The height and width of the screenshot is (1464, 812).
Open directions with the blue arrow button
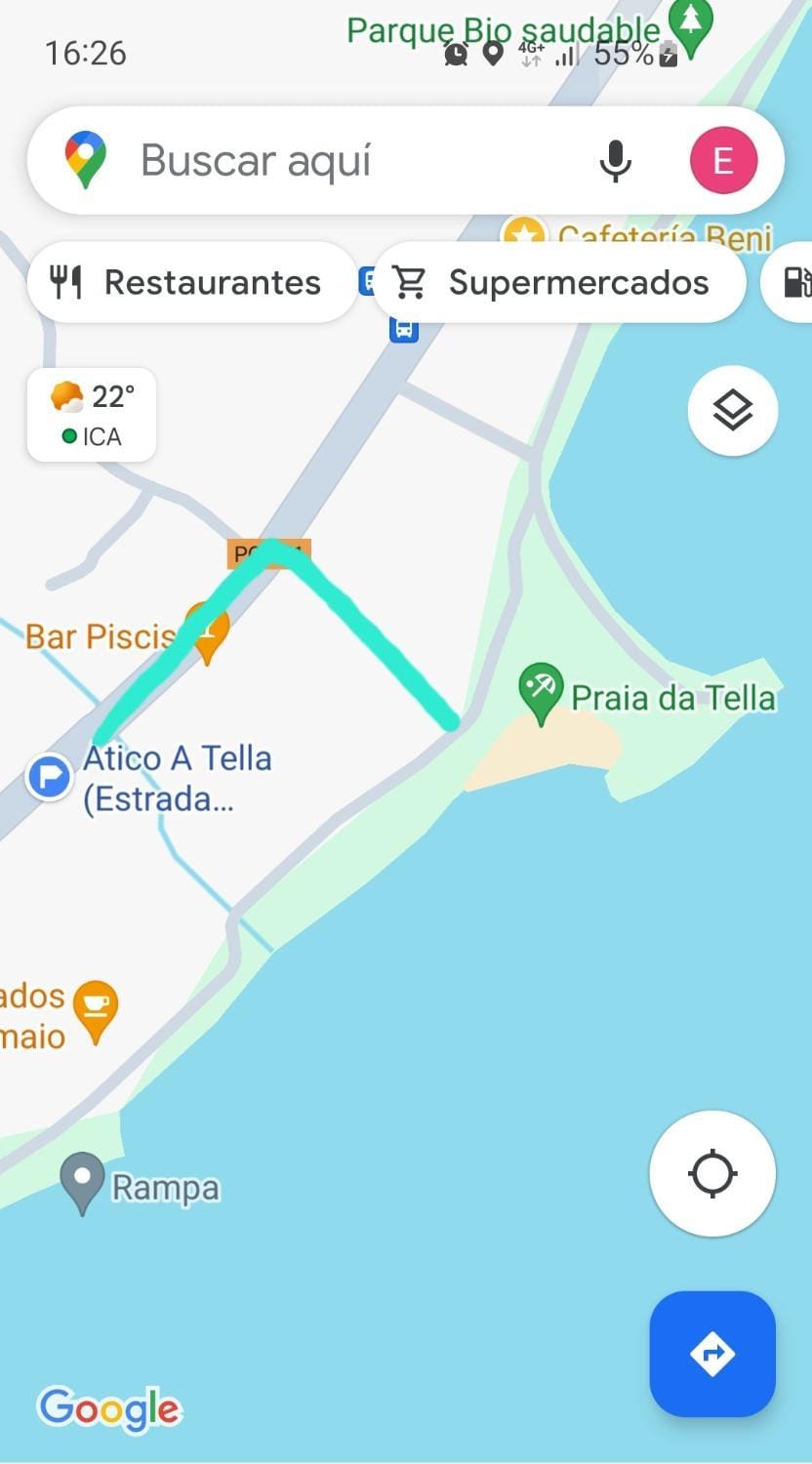(x=712, y=1354)
